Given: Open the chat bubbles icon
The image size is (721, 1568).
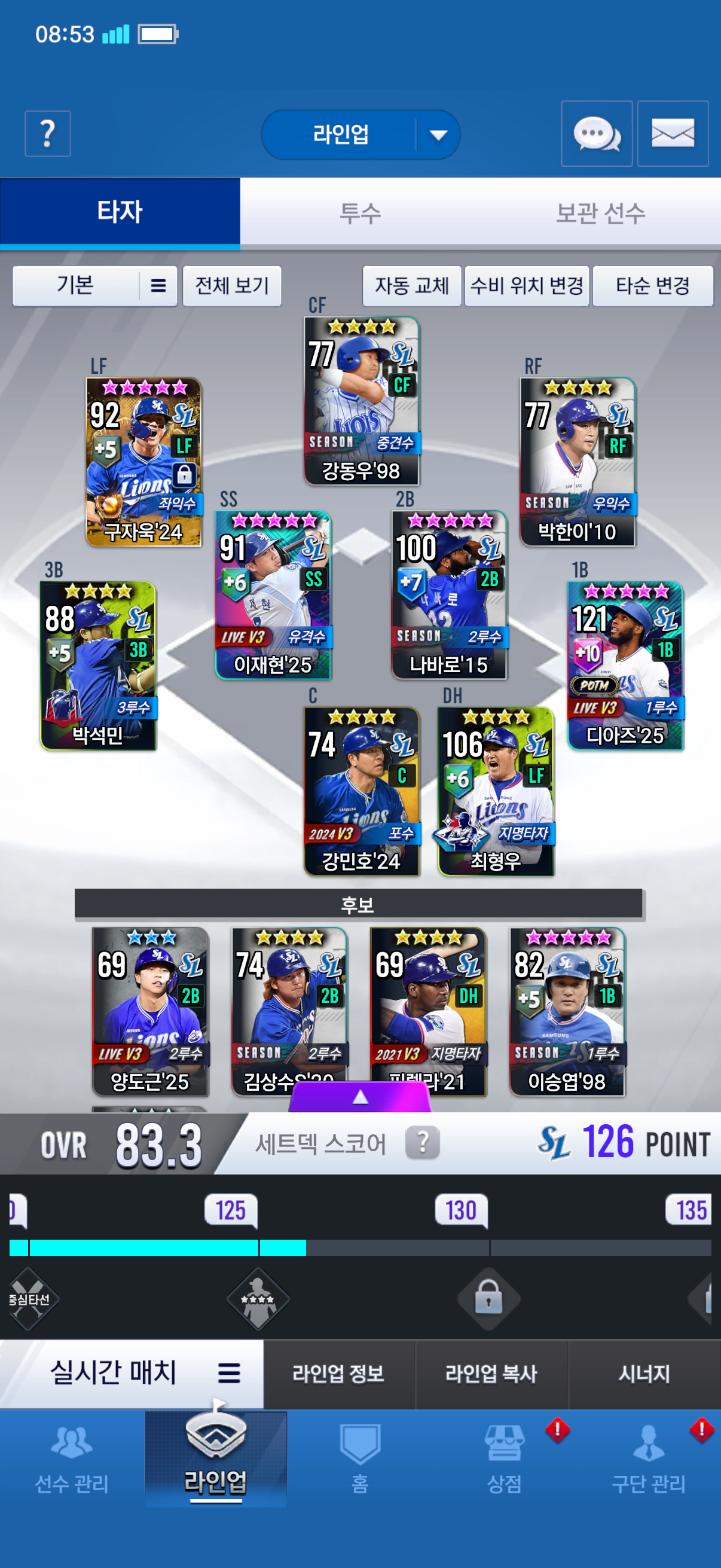Looking at the screenshot, I should pyautogui.click(x=596, y=133).
